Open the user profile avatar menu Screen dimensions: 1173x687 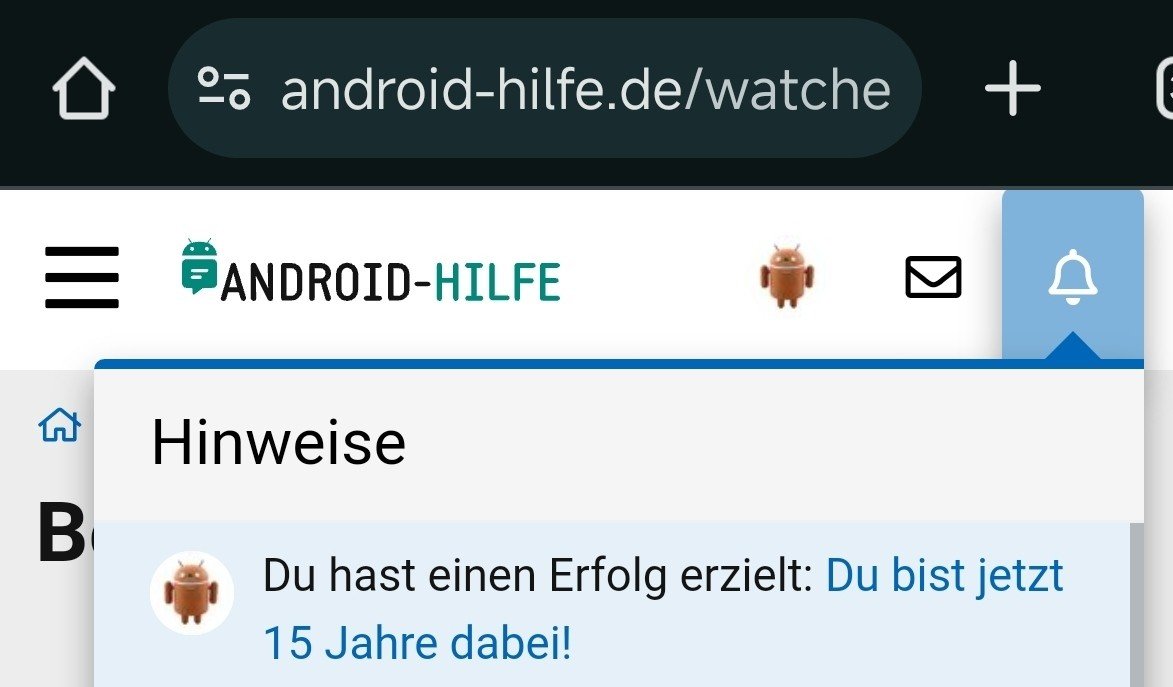pyautogui.click(x=786, y=277)
